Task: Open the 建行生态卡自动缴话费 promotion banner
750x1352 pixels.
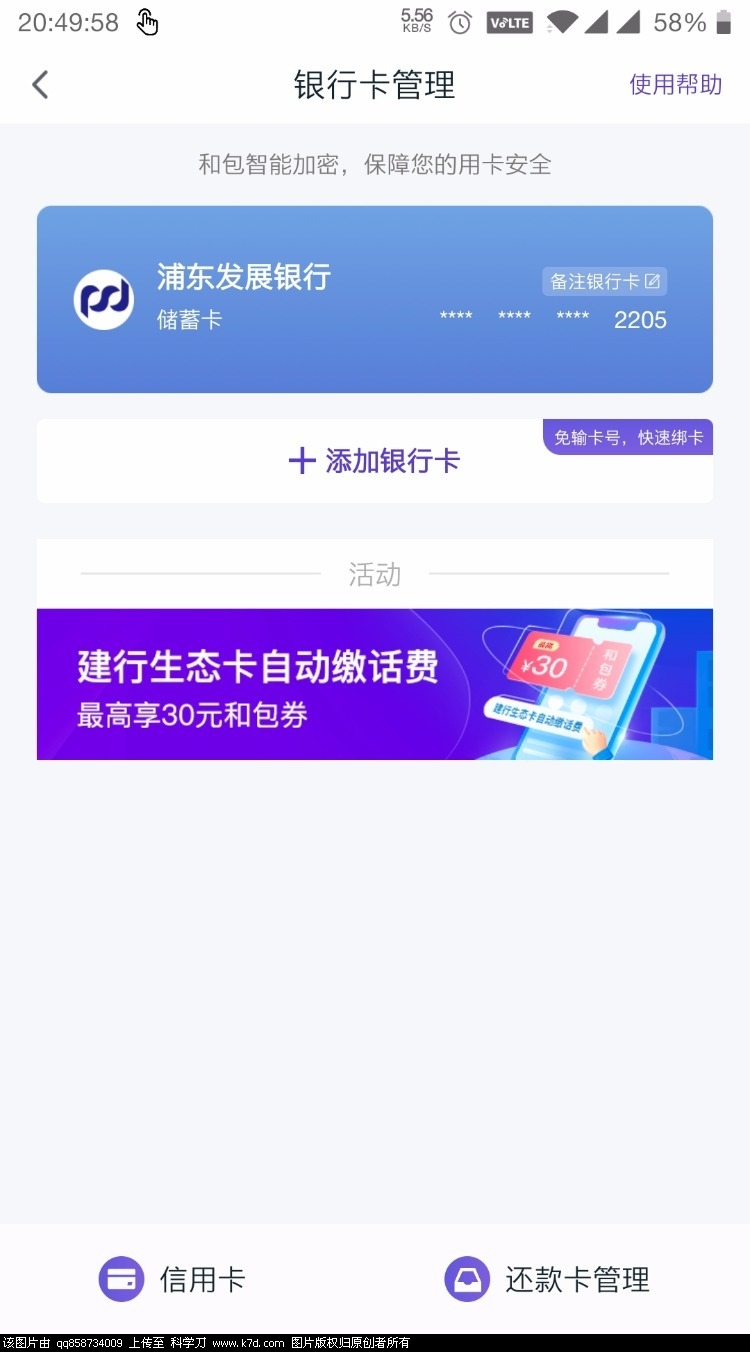Action: coord(374,684)
